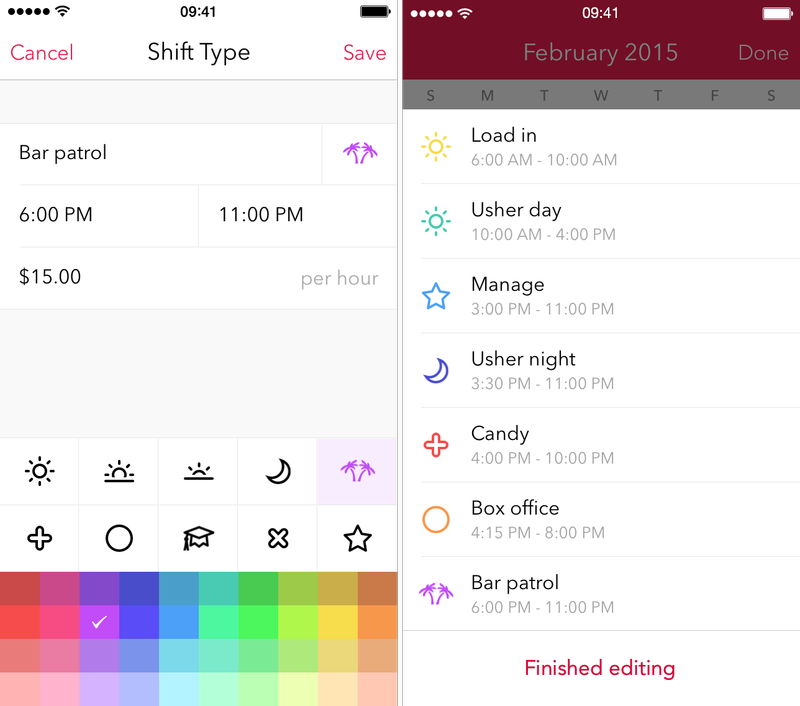
Task: Select the star icon in grid
Action: click(x=357, y=539)
